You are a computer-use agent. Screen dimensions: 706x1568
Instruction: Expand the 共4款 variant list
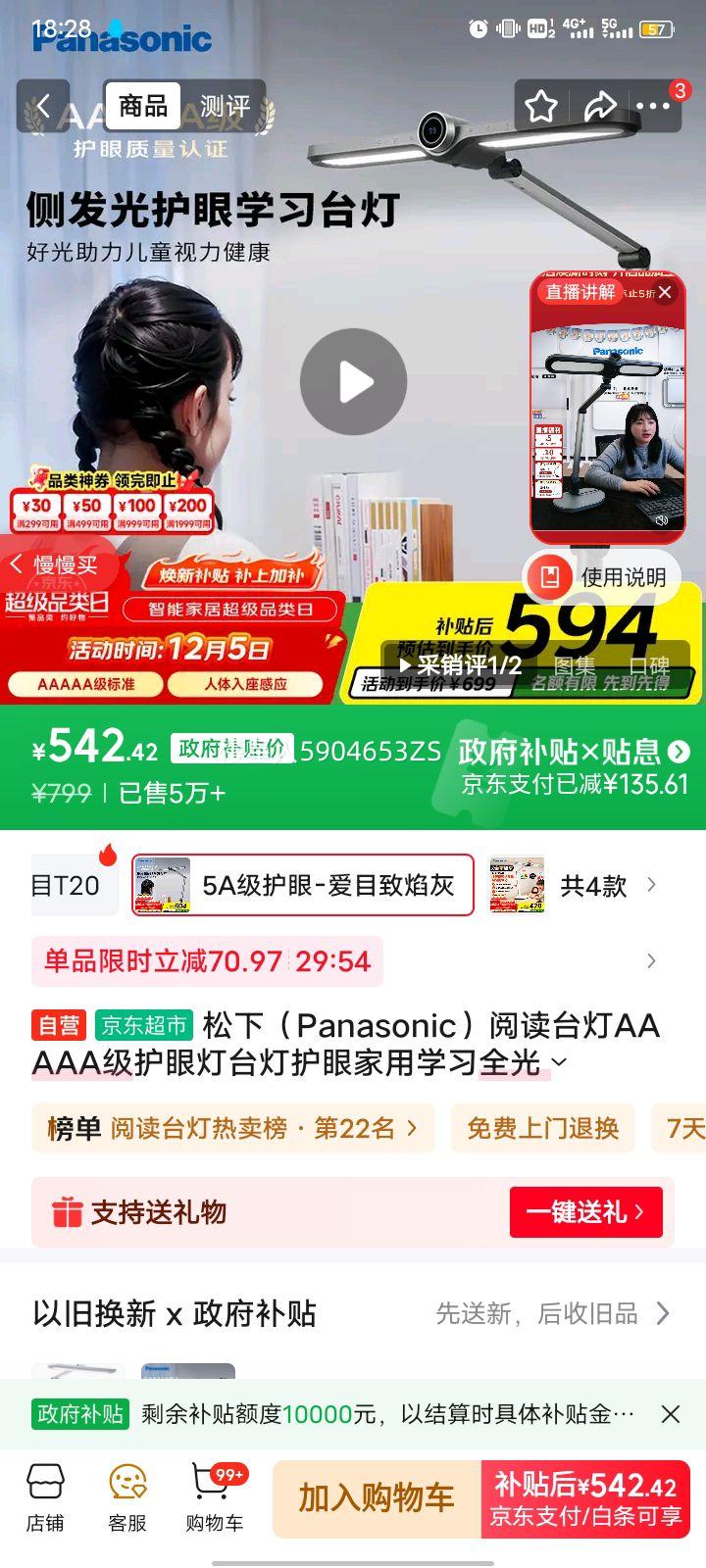[x=598, y=885]
